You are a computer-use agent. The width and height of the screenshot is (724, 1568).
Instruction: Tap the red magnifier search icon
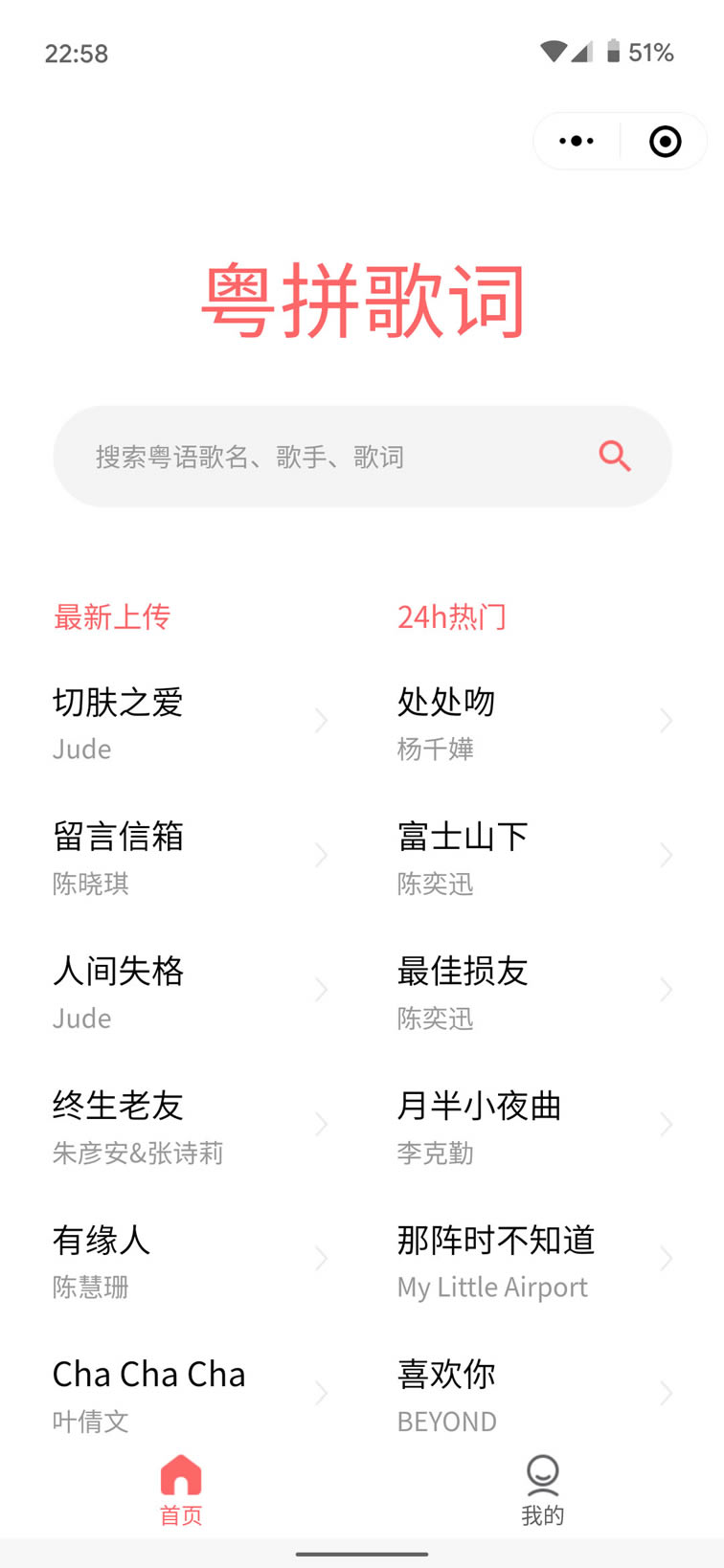click(x=615, y=456)
